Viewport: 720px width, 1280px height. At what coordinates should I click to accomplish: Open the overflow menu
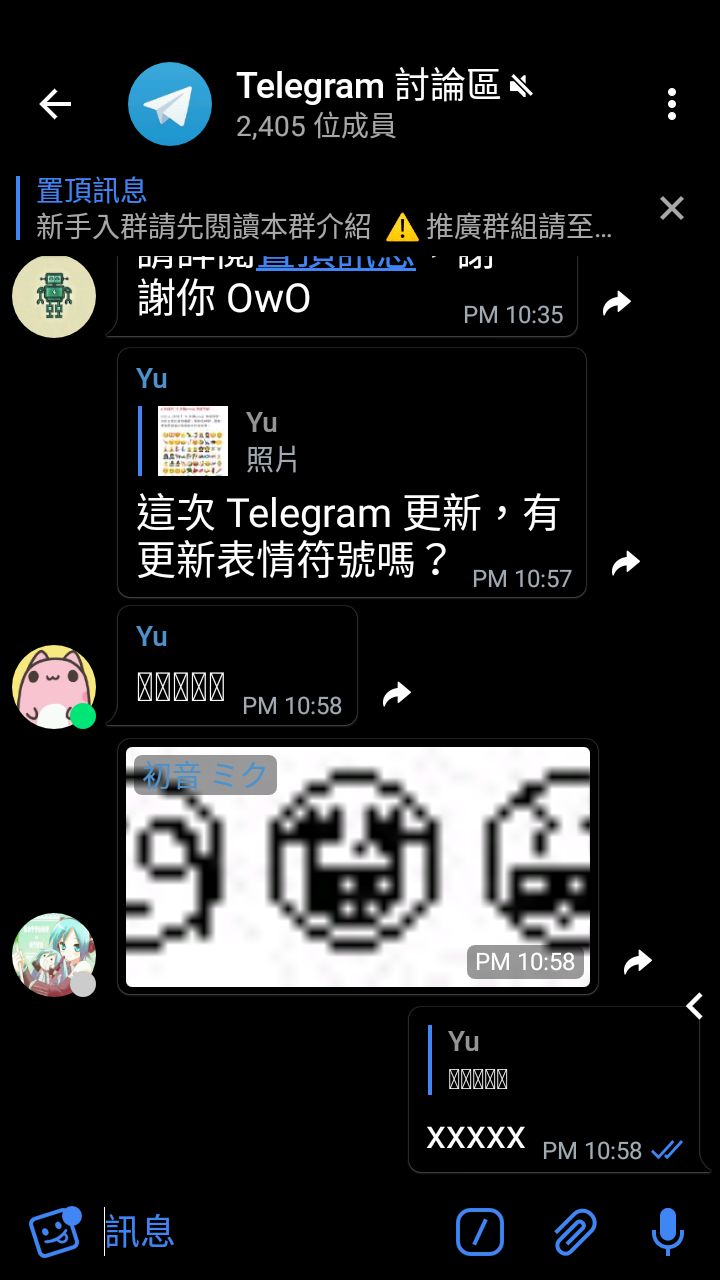(x=671, y=103)
